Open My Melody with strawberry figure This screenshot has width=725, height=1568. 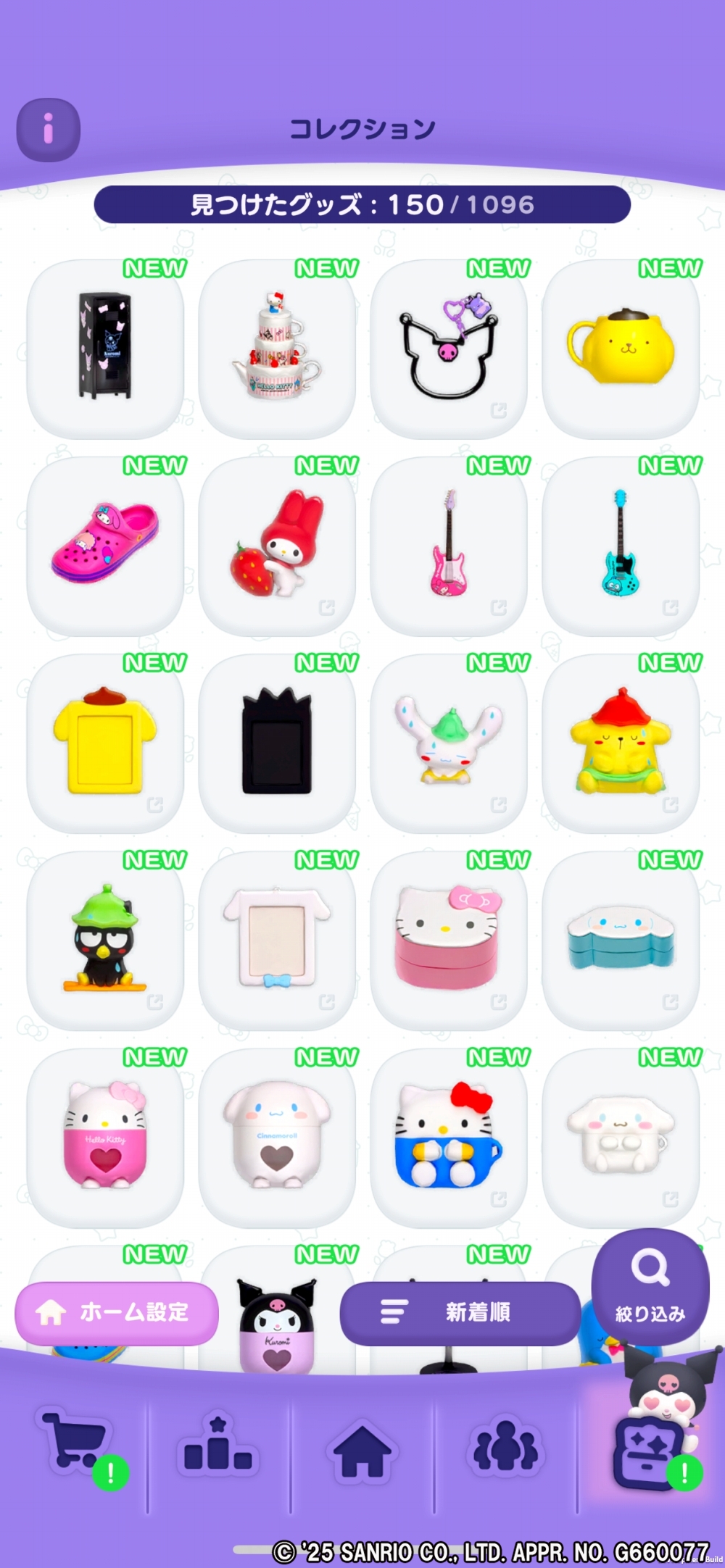[277, 545]
